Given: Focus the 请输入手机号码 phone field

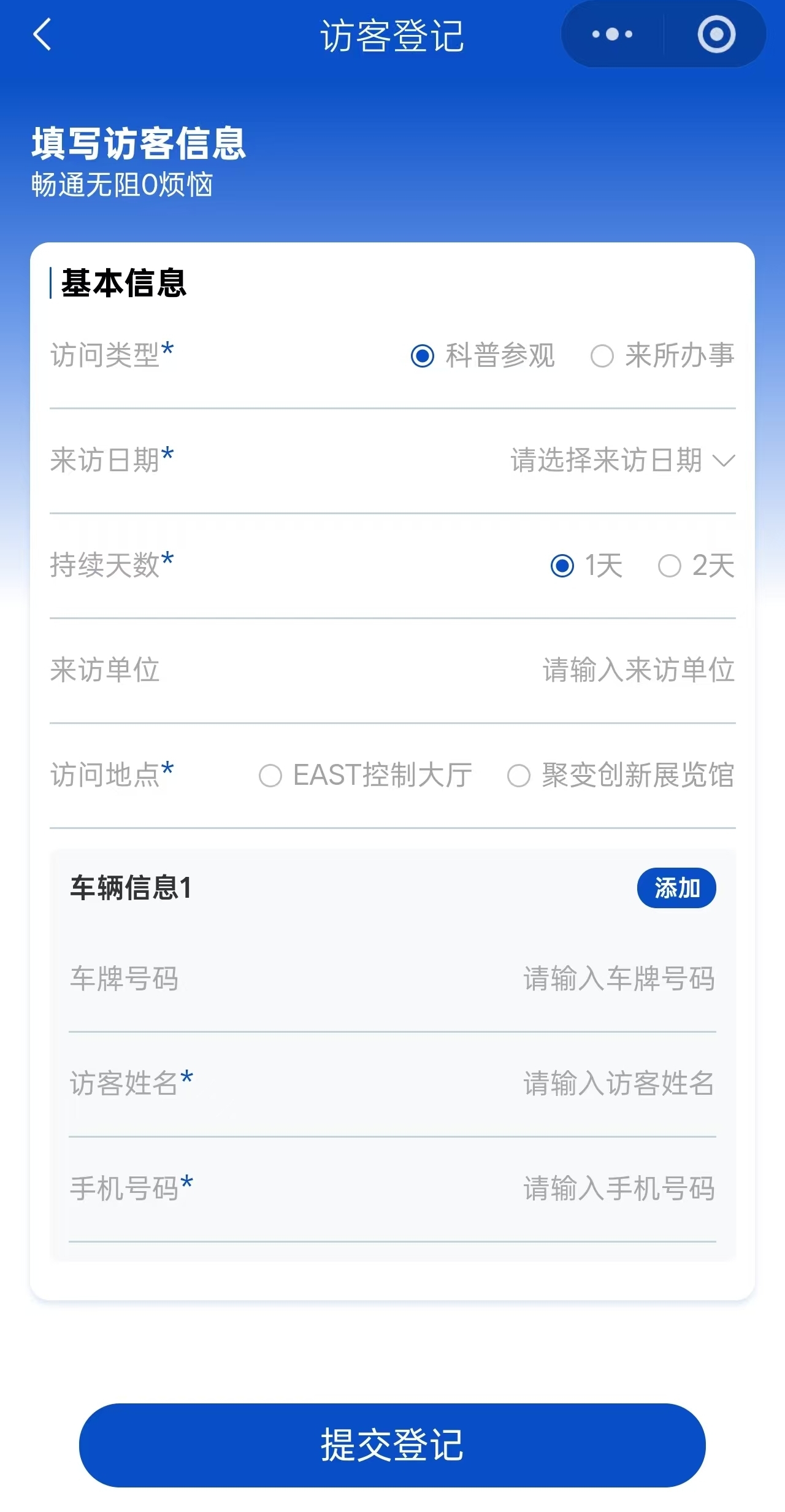Looking at the screenshot, I should pos(618,1189).
